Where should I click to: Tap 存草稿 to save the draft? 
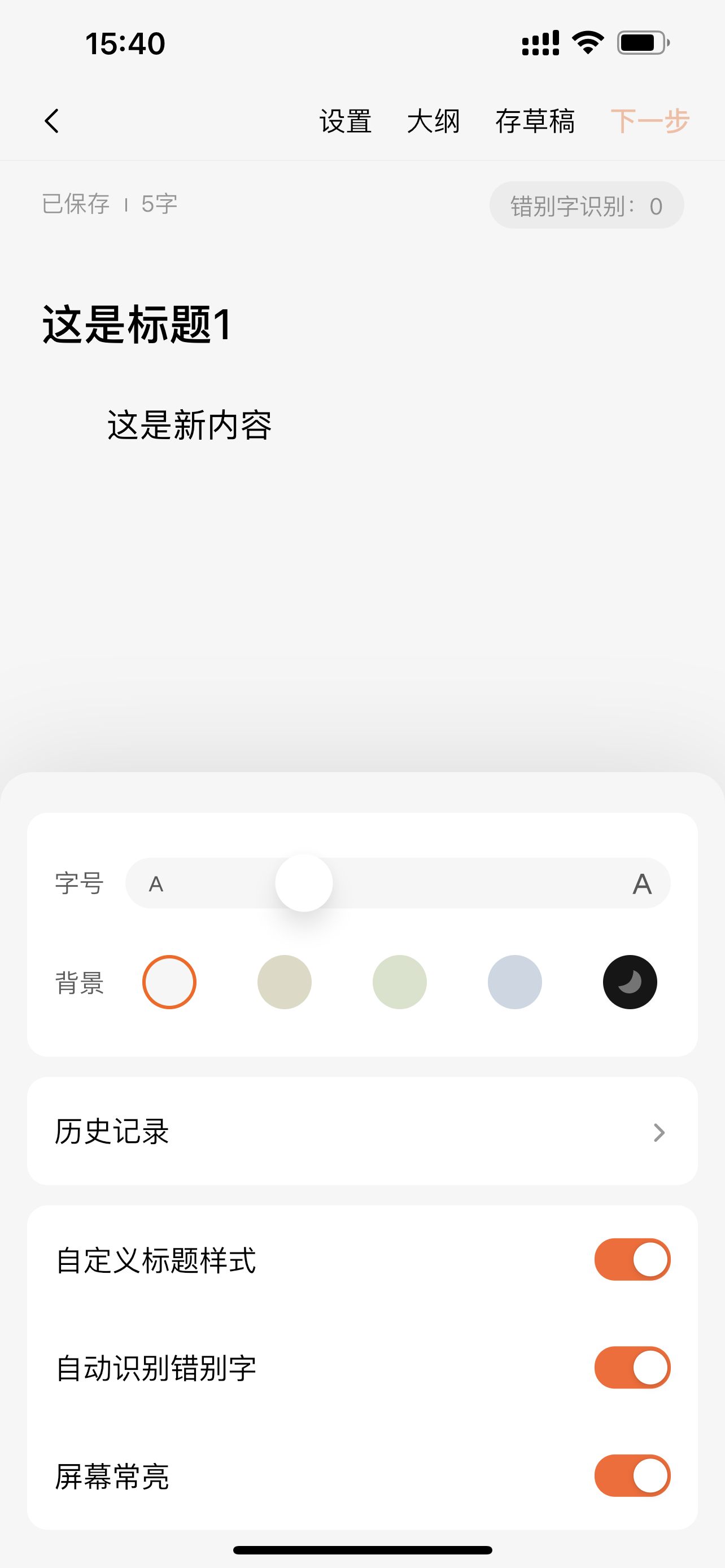coord(535,121)
